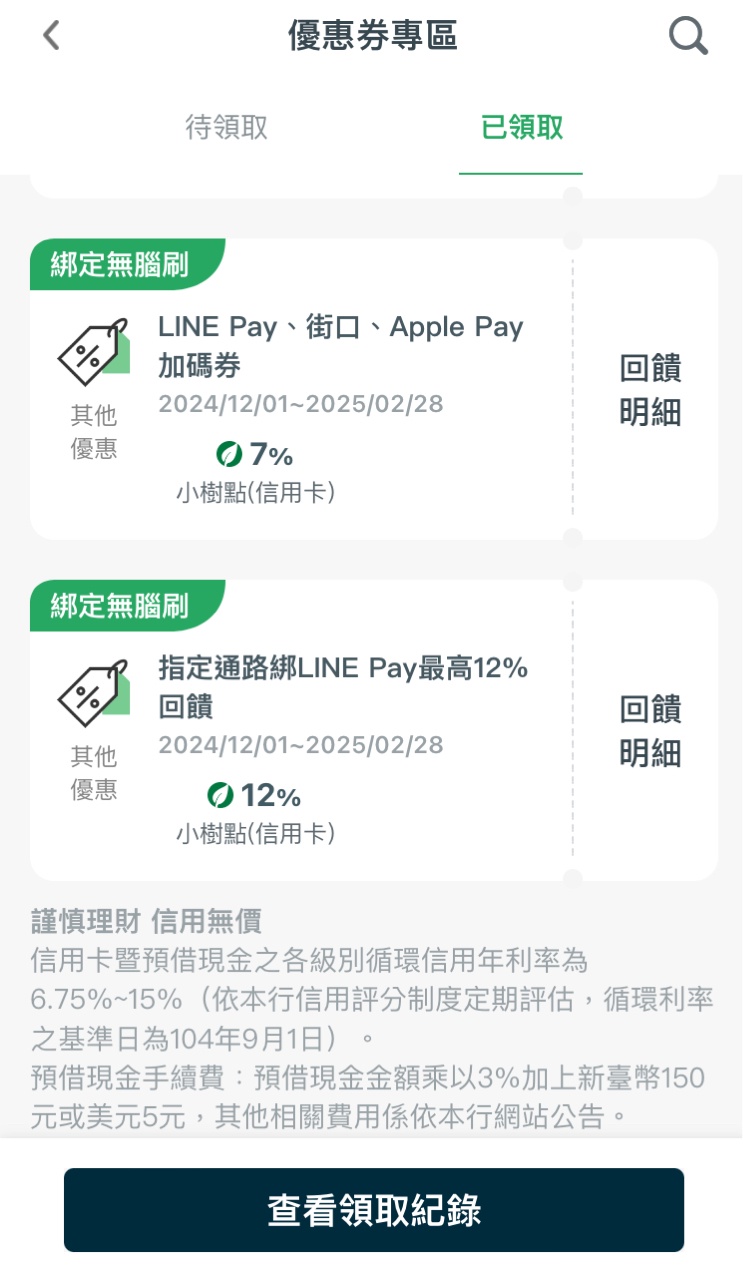Tap the 查看領取紀錄 button
Screen dimensions: 743x1280
point(374,1210)
